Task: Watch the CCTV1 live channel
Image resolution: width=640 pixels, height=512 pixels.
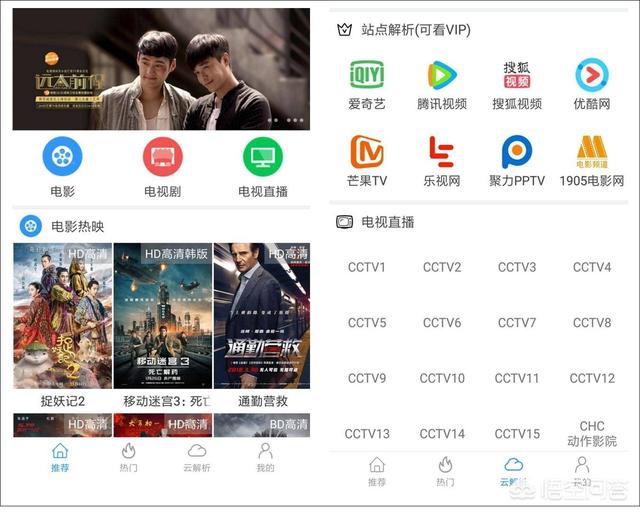Action: click(367, 267)
